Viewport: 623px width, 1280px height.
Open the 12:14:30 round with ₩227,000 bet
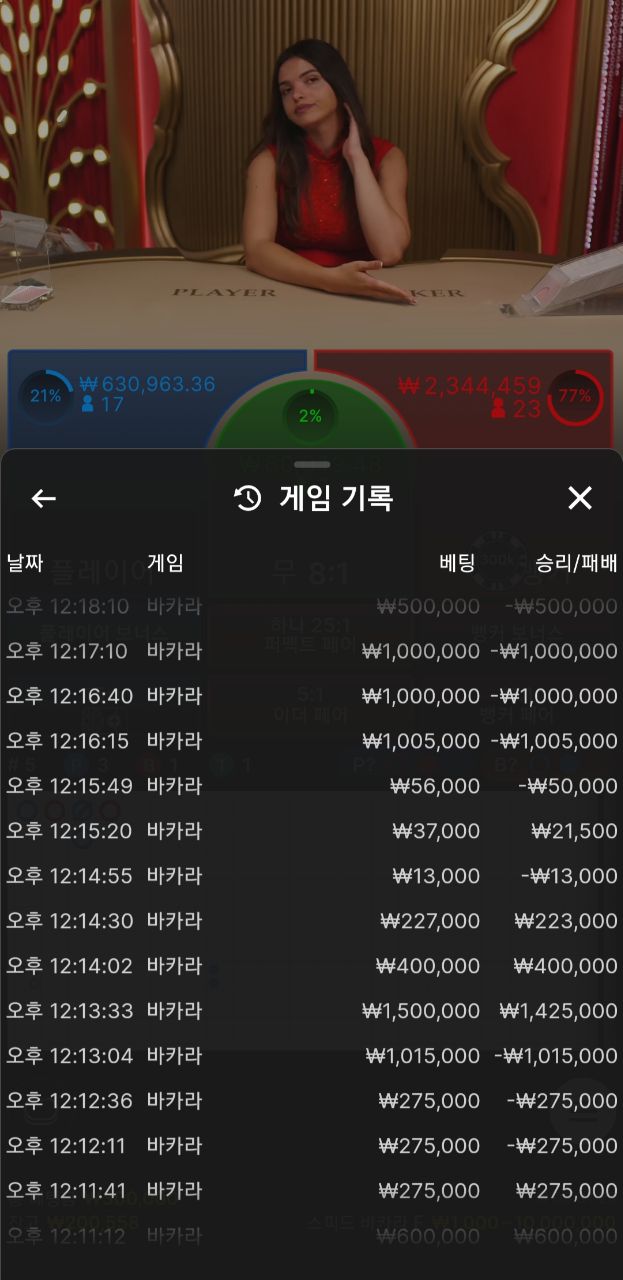pos(311,921)
